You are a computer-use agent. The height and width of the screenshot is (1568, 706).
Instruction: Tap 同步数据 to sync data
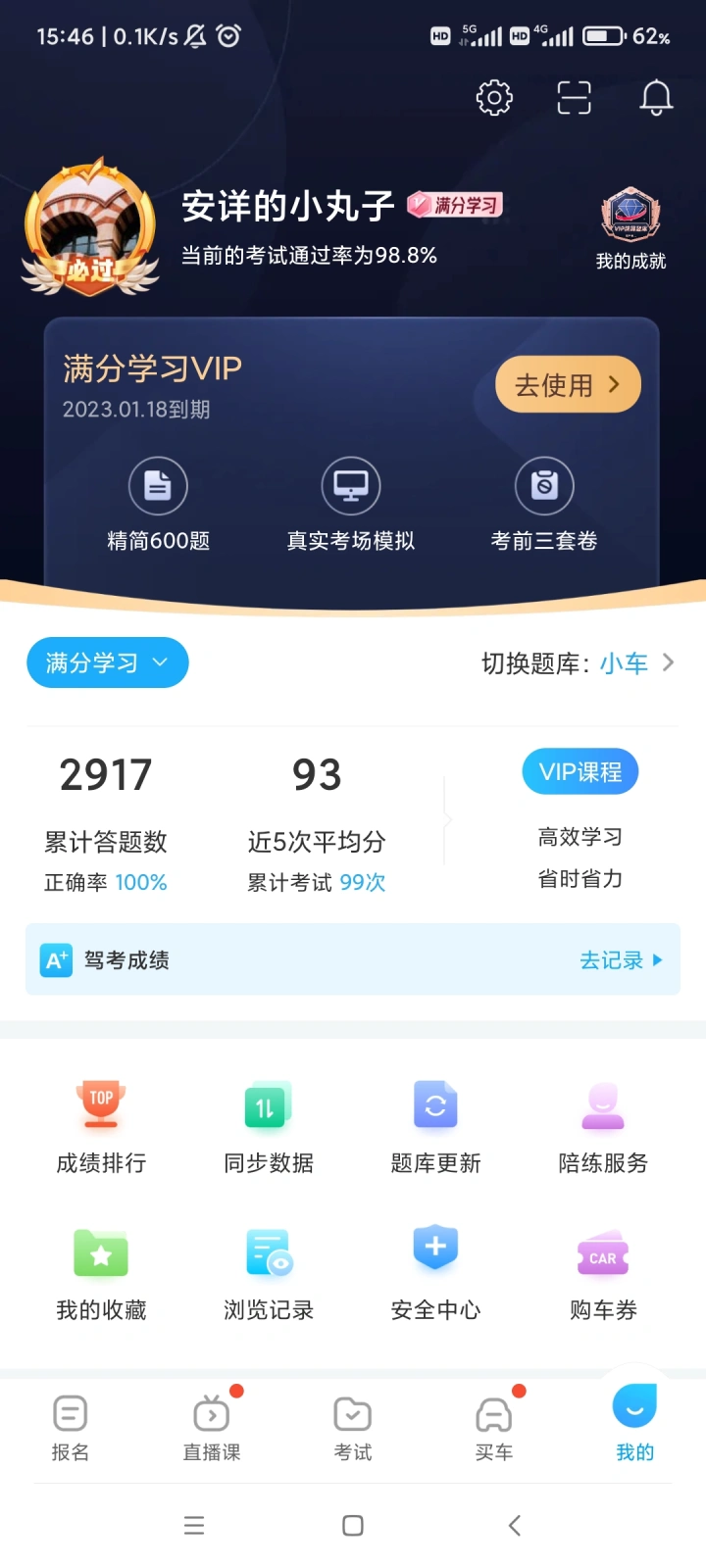pyautogui.click(x=269, y=1127)
